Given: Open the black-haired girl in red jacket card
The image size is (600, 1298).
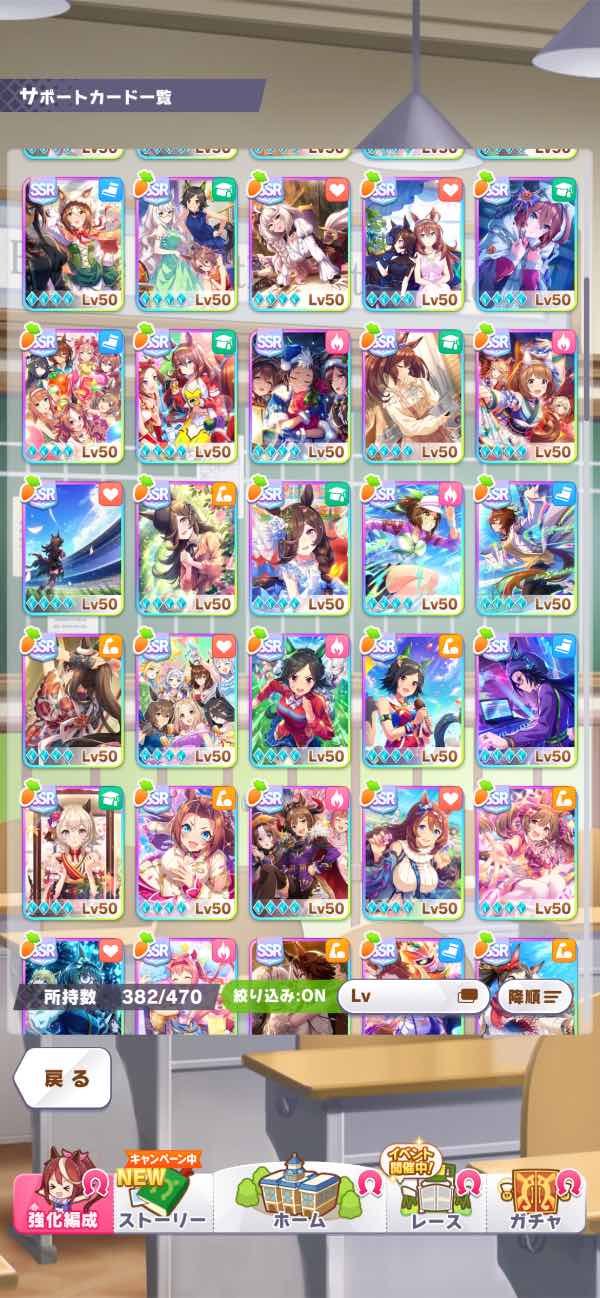Looking at the screenshot, I should point(299,699).
